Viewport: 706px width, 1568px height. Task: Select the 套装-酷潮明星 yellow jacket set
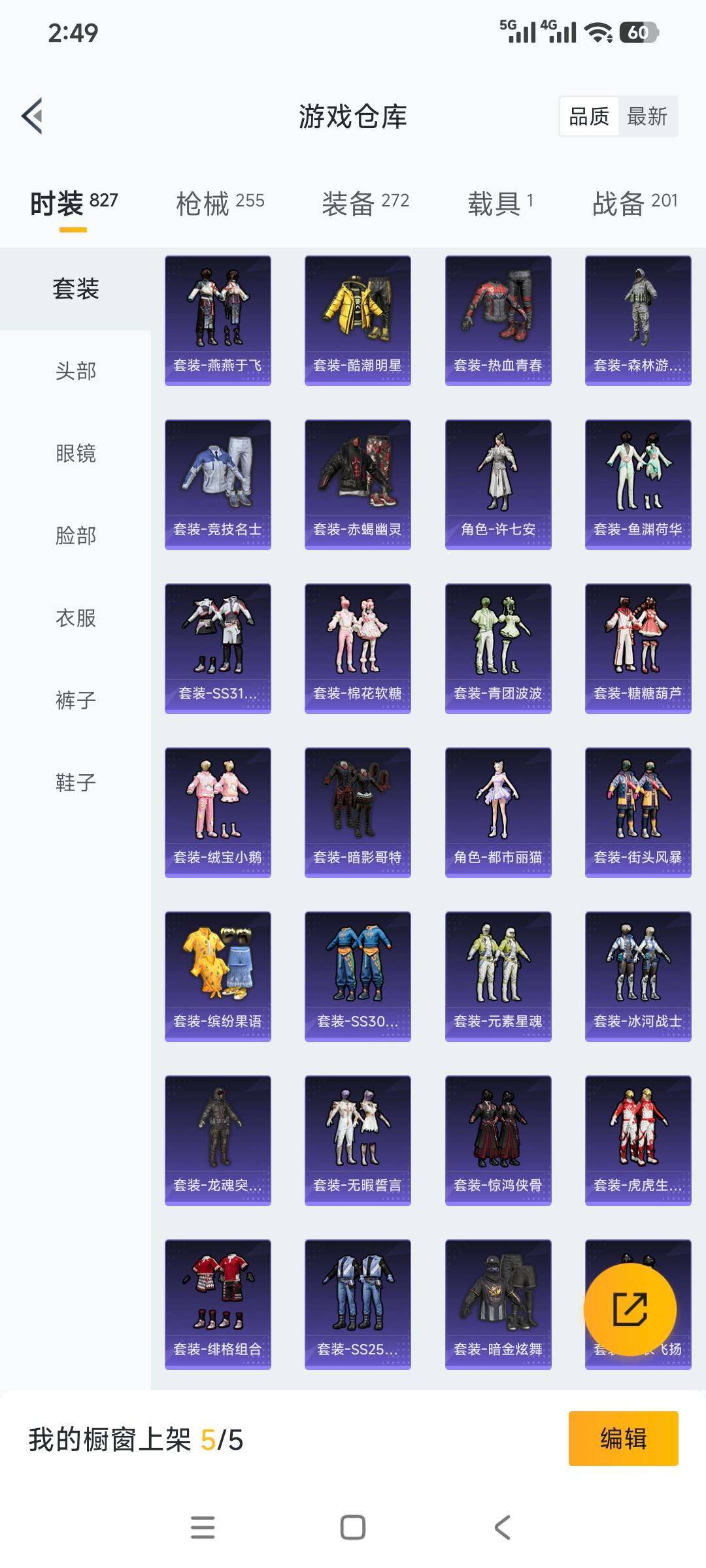pos(358,320)
